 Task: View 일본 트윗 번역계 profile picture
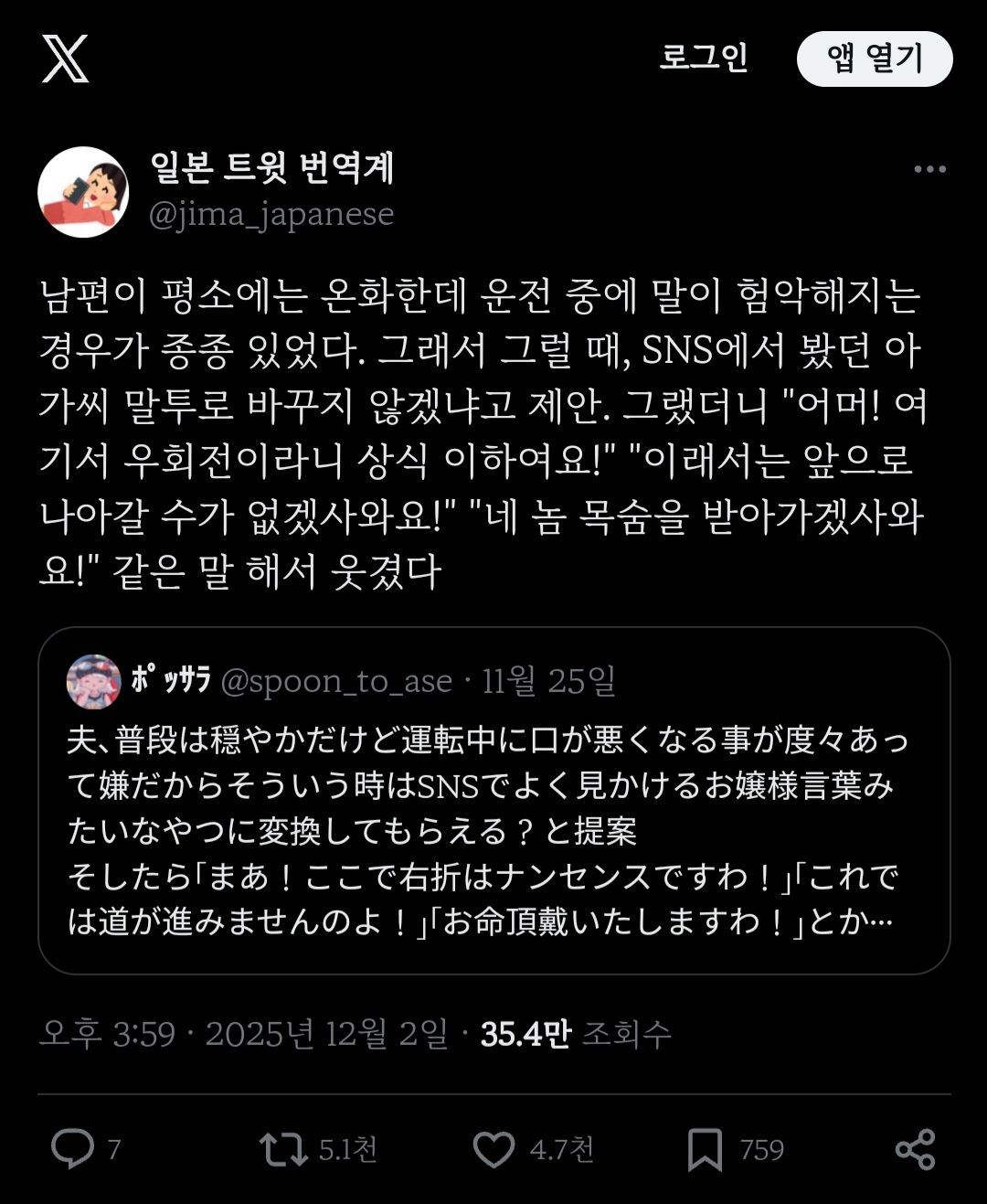pyautogui.click(x=83, y=192)
